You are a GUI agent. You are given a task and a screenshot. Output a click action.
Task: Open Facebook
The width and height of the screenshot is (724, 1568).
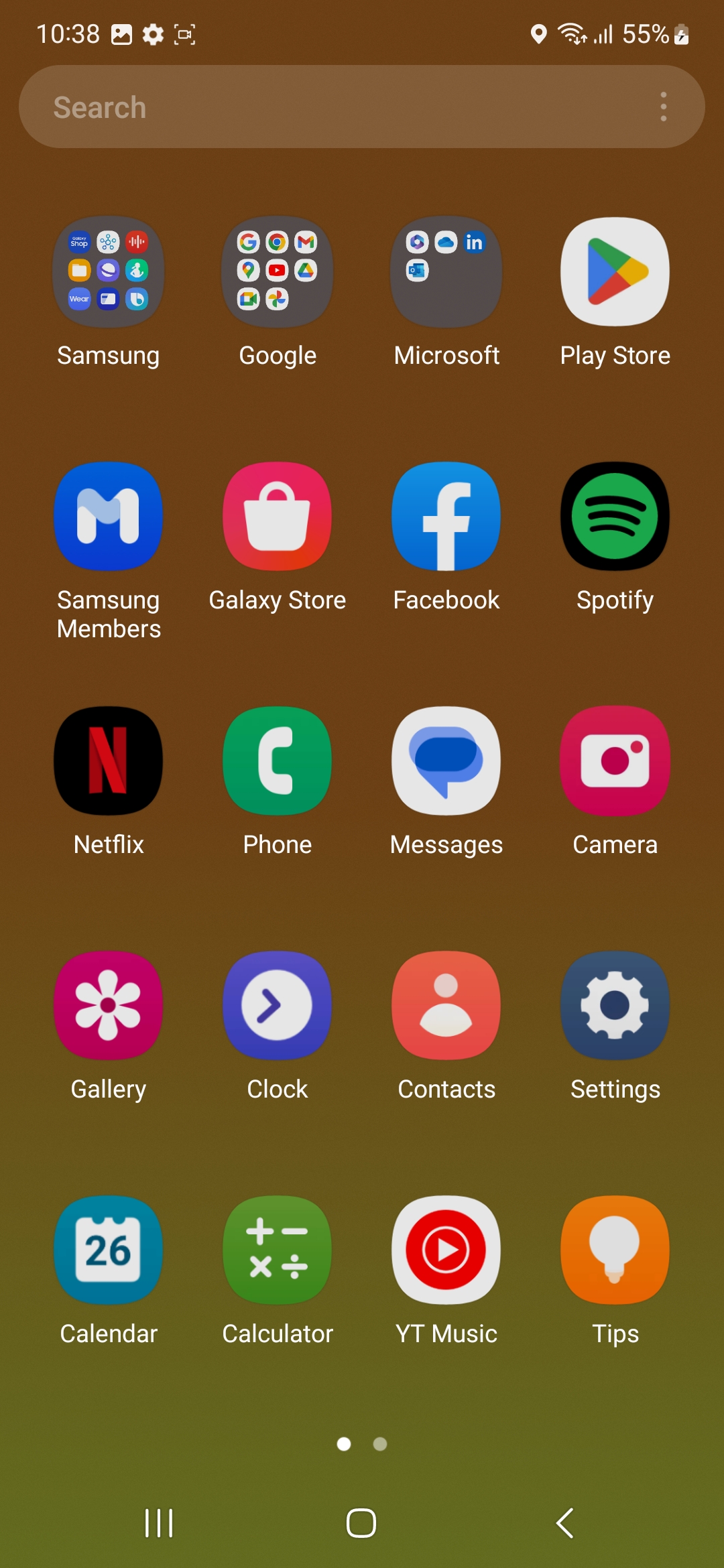click(446, 517)
